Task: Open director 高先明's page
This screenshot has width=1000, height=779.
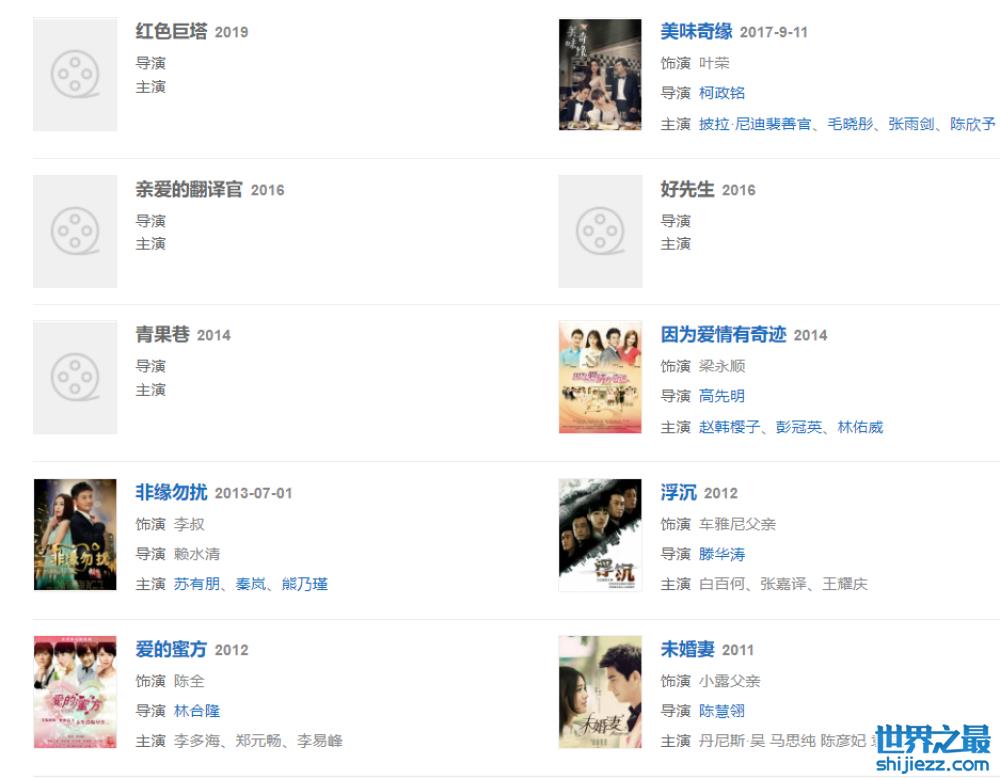Action: pos(721,396)
